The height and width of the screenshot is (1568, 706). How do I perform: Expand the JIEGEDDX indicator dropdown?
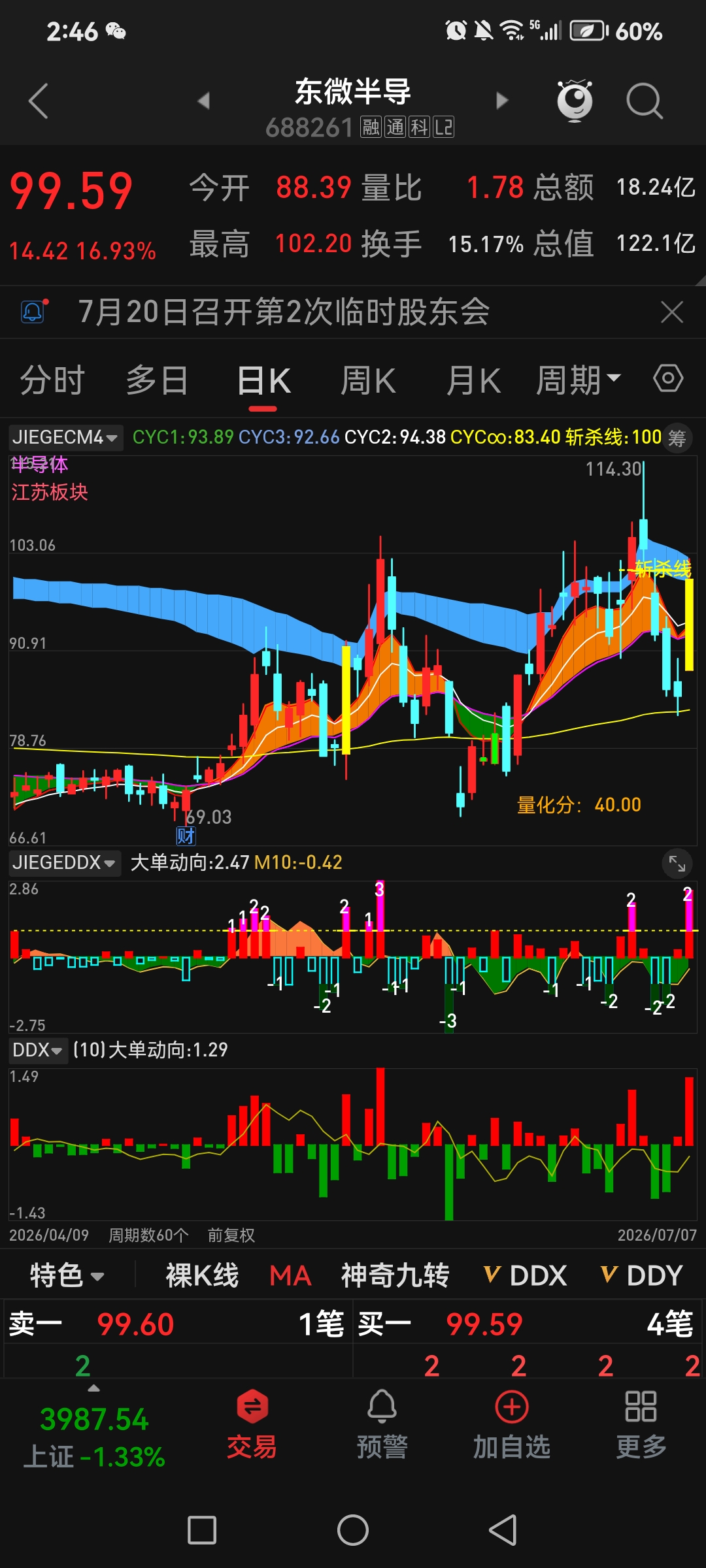pyautogui.click(x=64, y=862)
